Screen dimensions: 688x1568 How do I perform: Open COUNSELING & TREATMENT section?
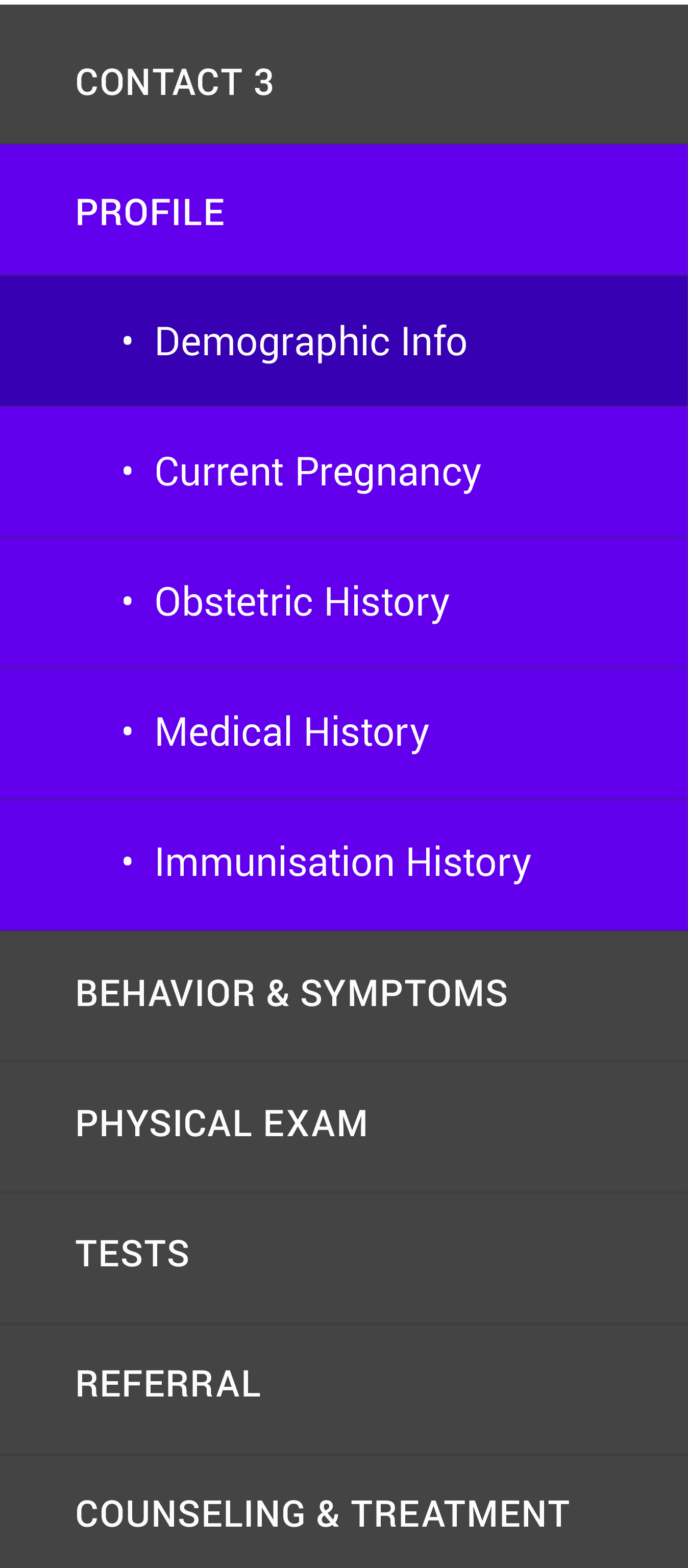pos(322,1514)
